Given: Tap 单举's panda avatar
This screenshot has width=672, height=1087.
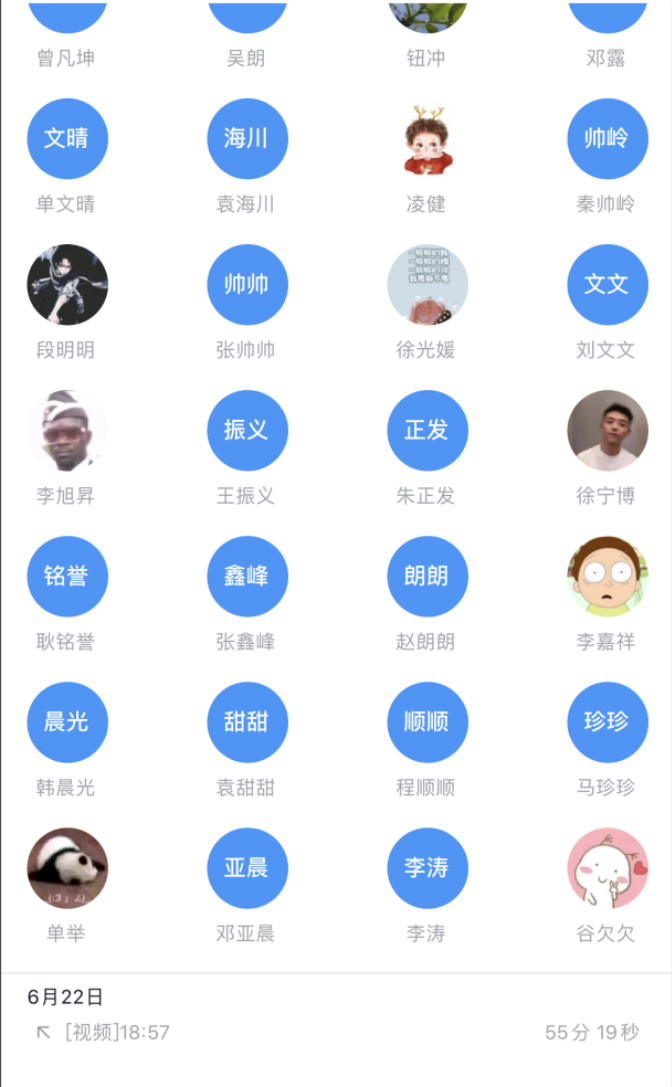Looking at the screenshot, I should click(x=67, y=869).
